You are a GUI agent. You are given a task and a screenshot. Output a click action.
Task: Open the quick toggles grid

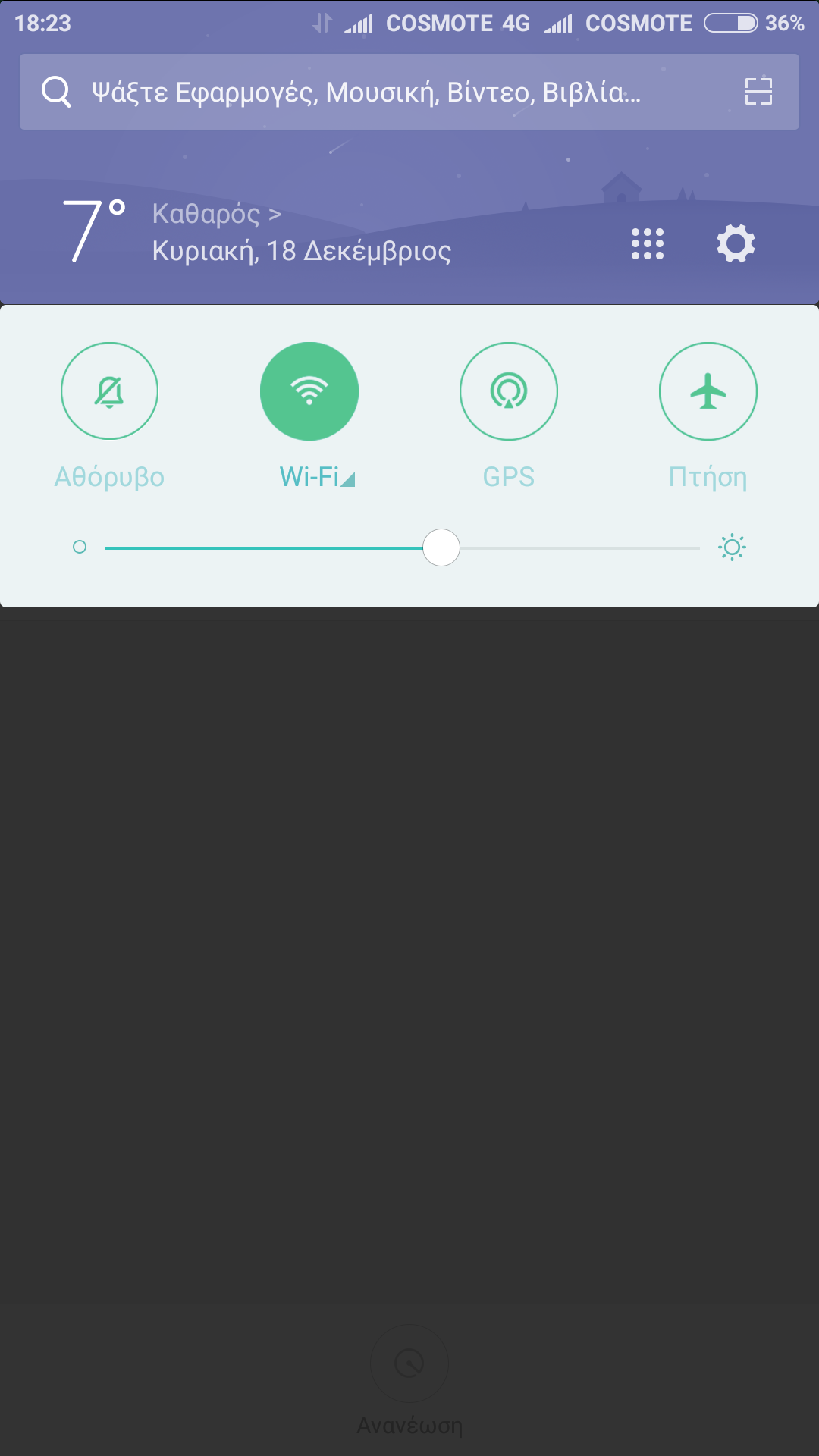click(648, 244)
